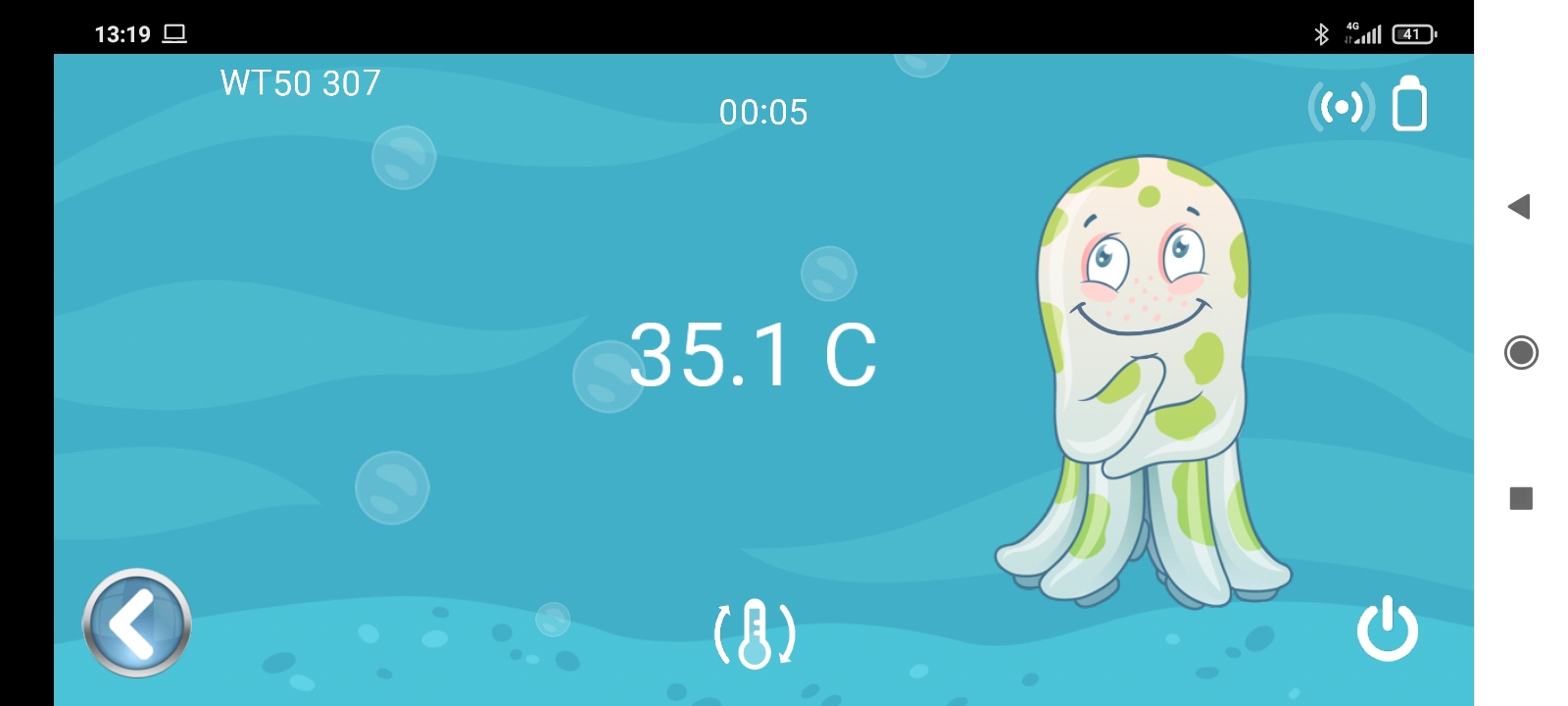Tap the system home circle button
The height and width of the screenshot is (706, 1568).
coord(1521,352)
